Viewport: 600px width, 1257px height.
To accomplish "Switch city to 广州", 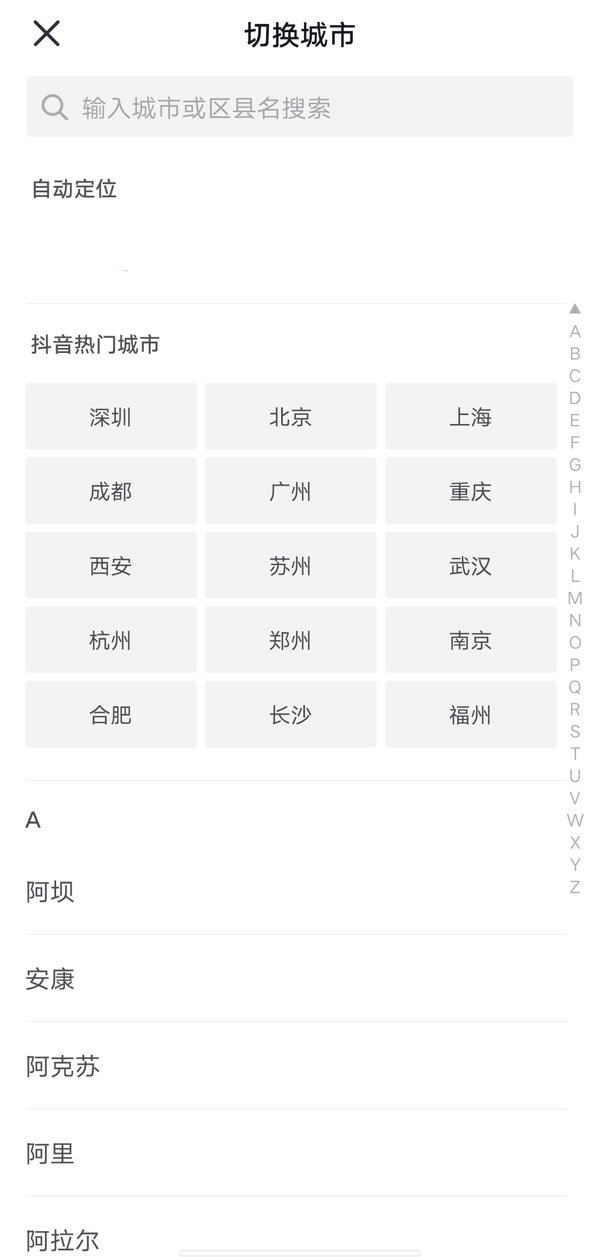I will [x=291, y=491].
